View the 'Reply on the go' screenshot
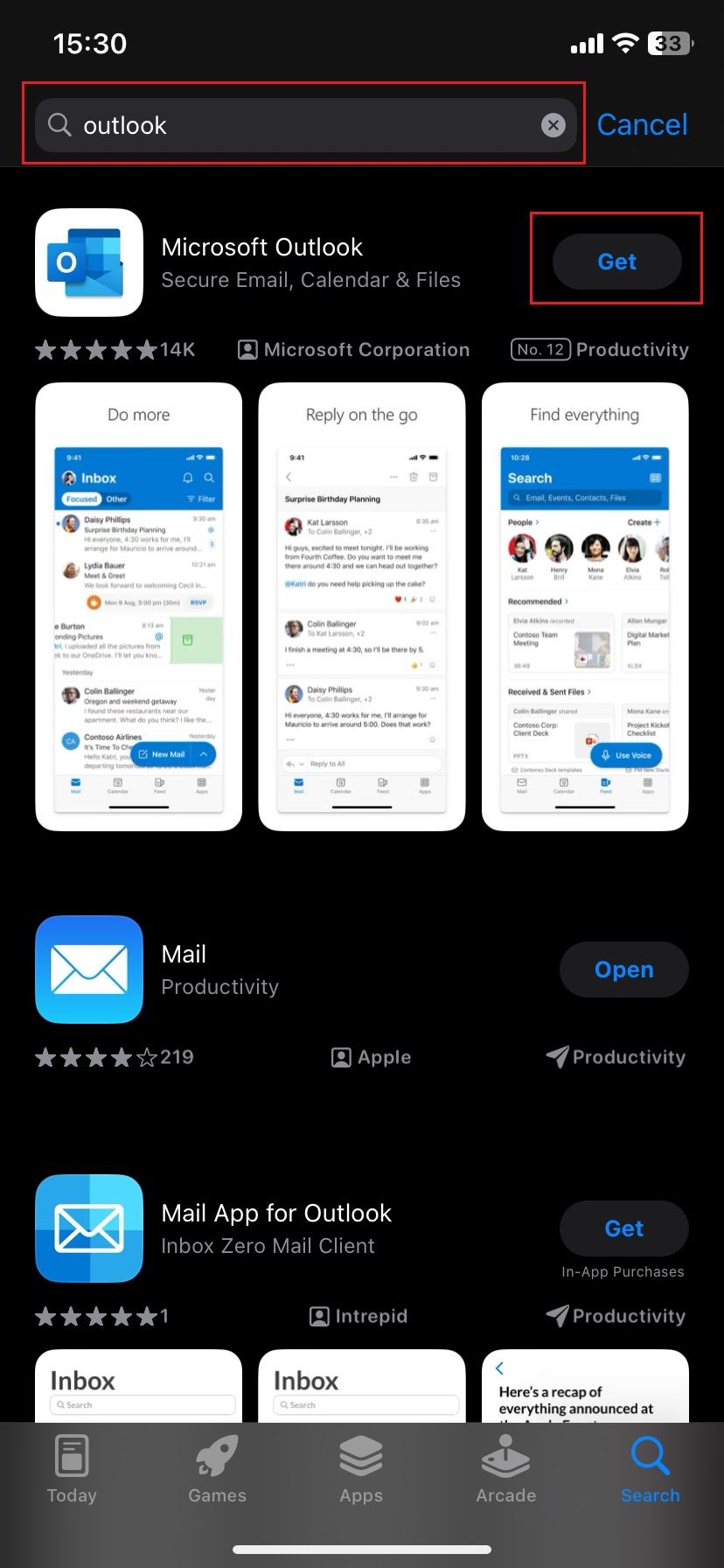 point(361,606)
